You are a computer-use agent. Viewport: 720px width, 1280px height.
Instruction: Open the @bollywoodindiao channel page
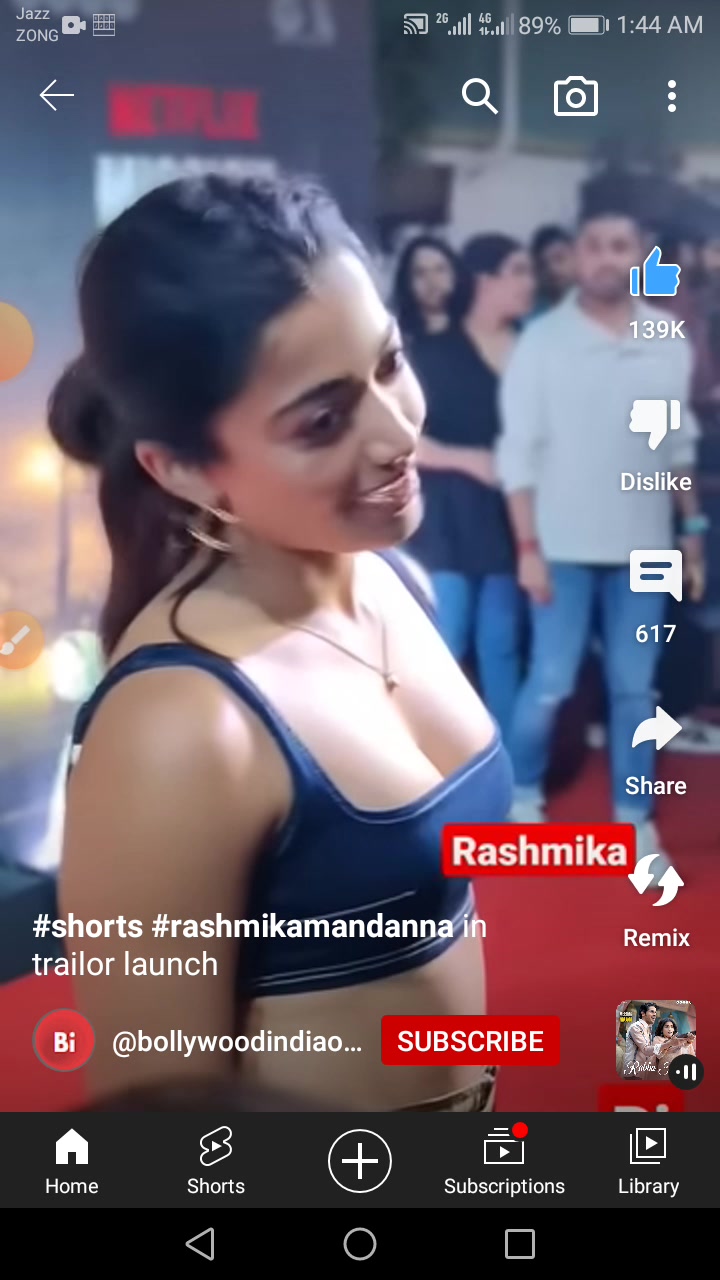237,1042
